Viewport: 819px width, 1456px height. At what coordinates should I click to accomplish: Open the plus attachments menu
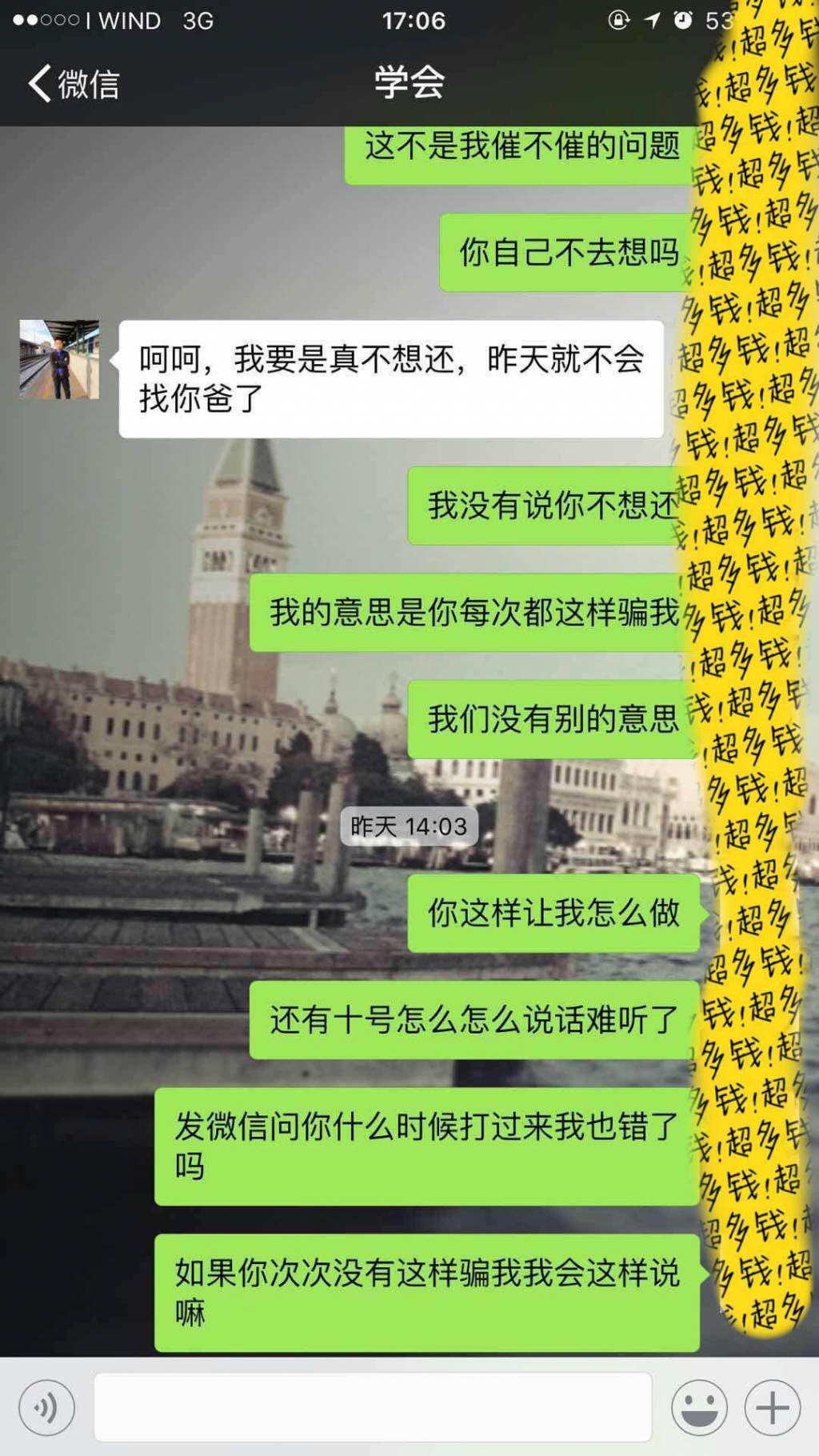[x=773, y=1408]
